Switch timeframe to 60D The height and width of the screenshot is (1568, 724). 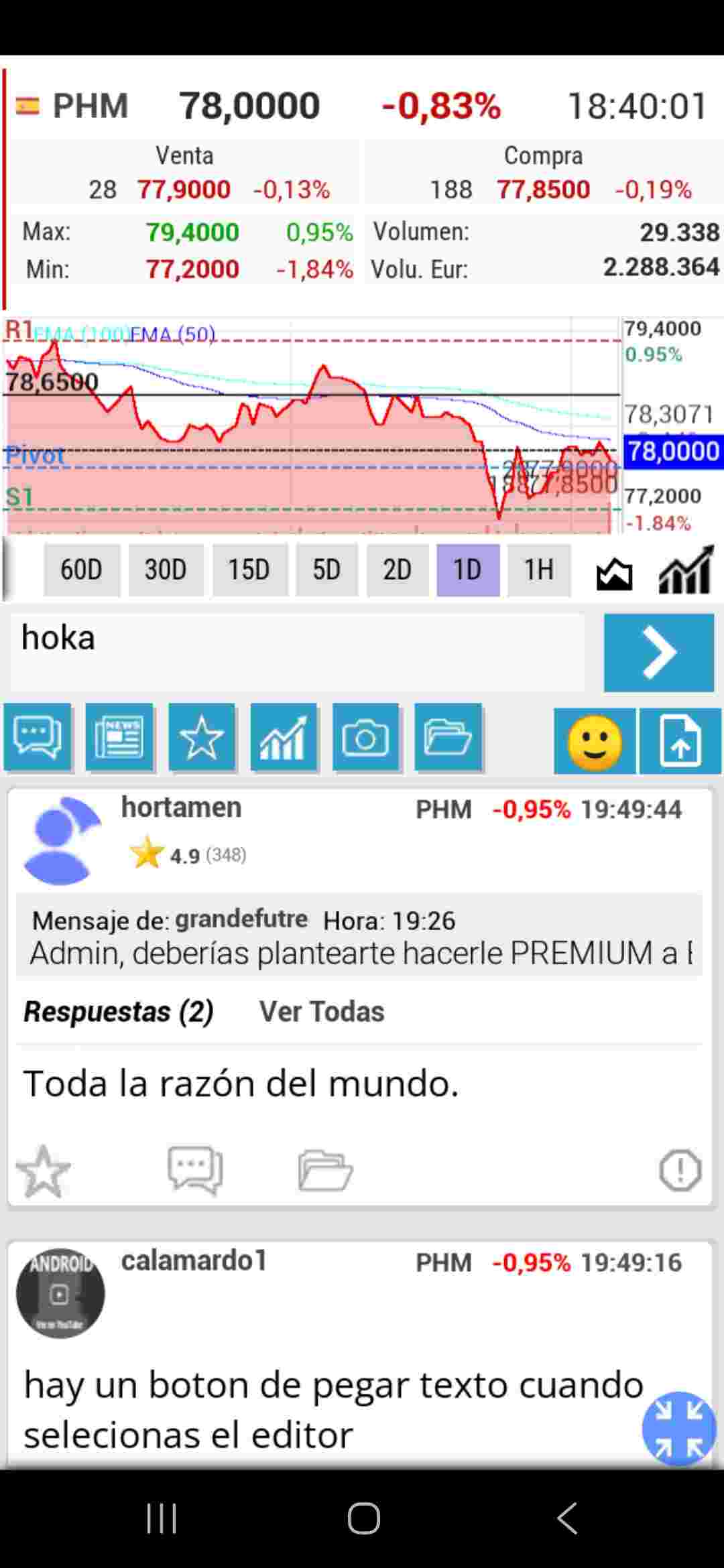click(x=81, y=570)
